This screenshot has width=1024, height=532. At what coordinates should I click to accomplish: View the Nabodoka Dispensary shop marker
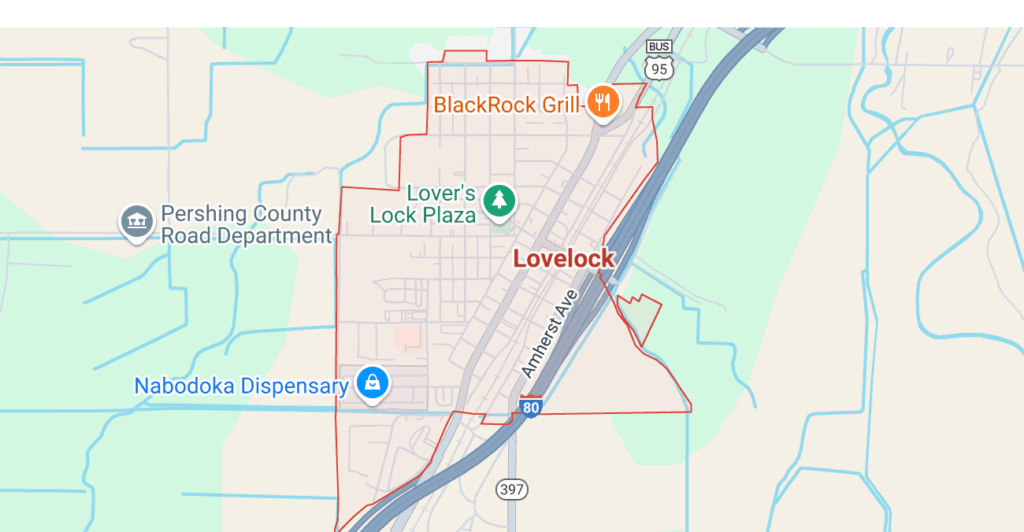coord(372,382)
